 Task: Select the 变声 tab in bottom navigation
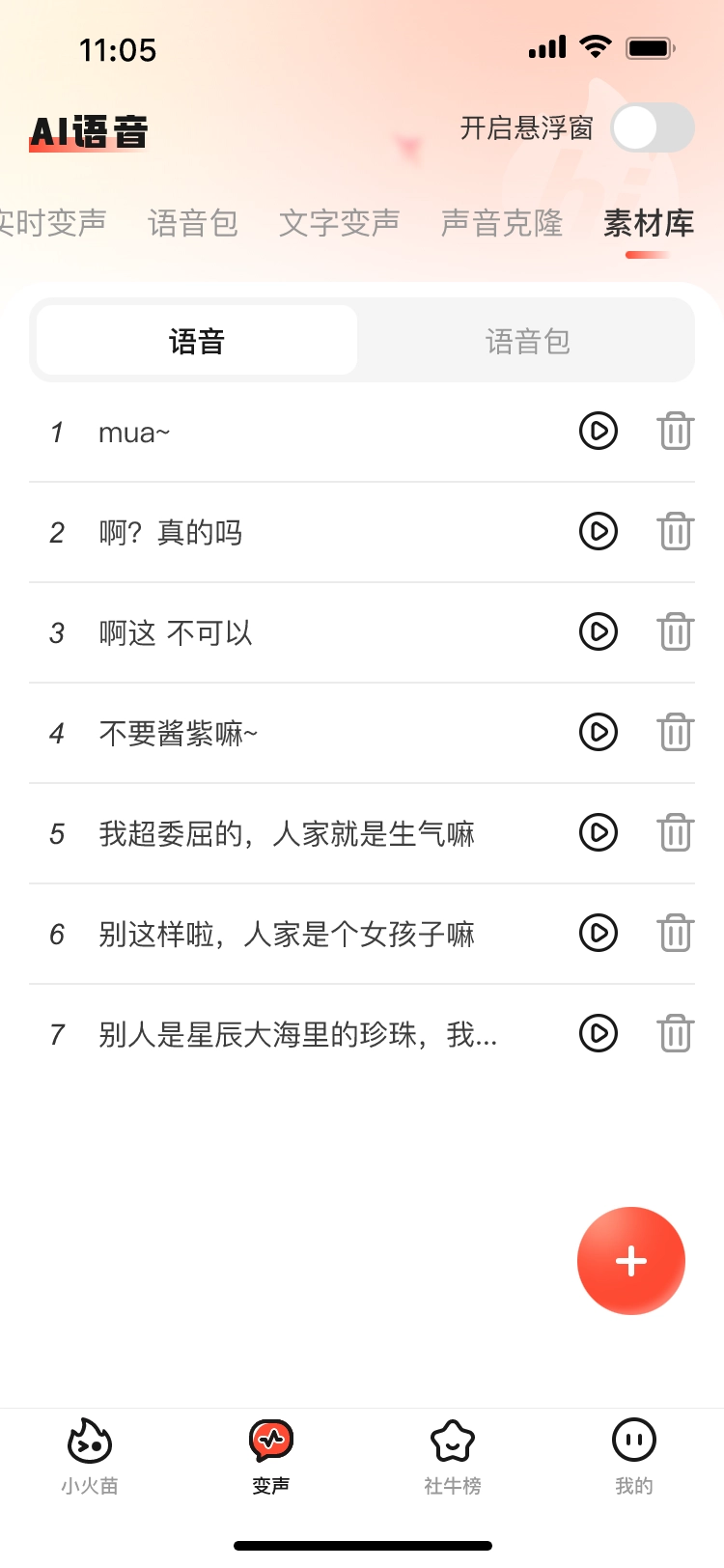(x=270, y=1453)
